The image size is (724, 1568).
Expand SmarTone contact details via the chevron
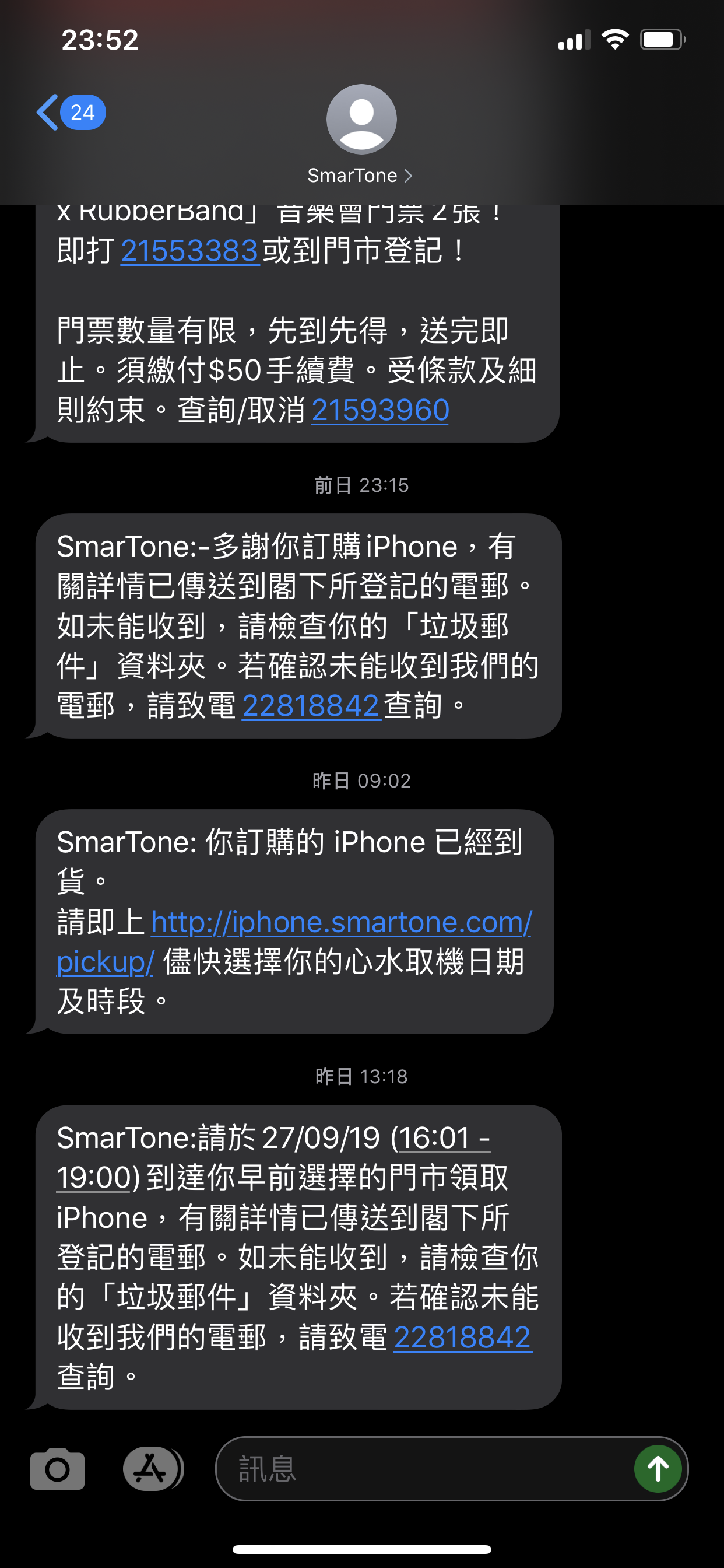(407, 176)
